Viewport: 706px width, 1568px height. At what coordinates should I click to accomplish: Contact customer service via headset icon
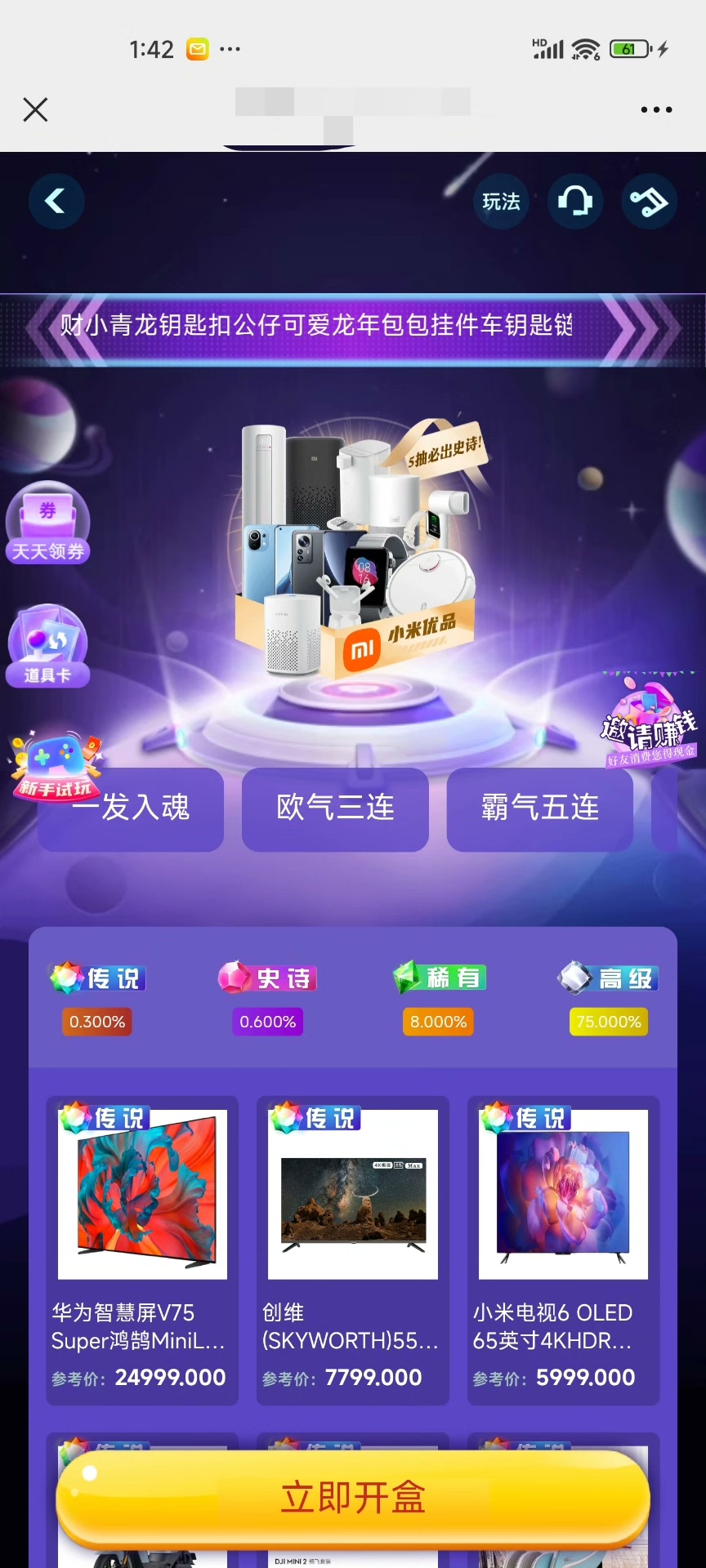pos(575,201)
